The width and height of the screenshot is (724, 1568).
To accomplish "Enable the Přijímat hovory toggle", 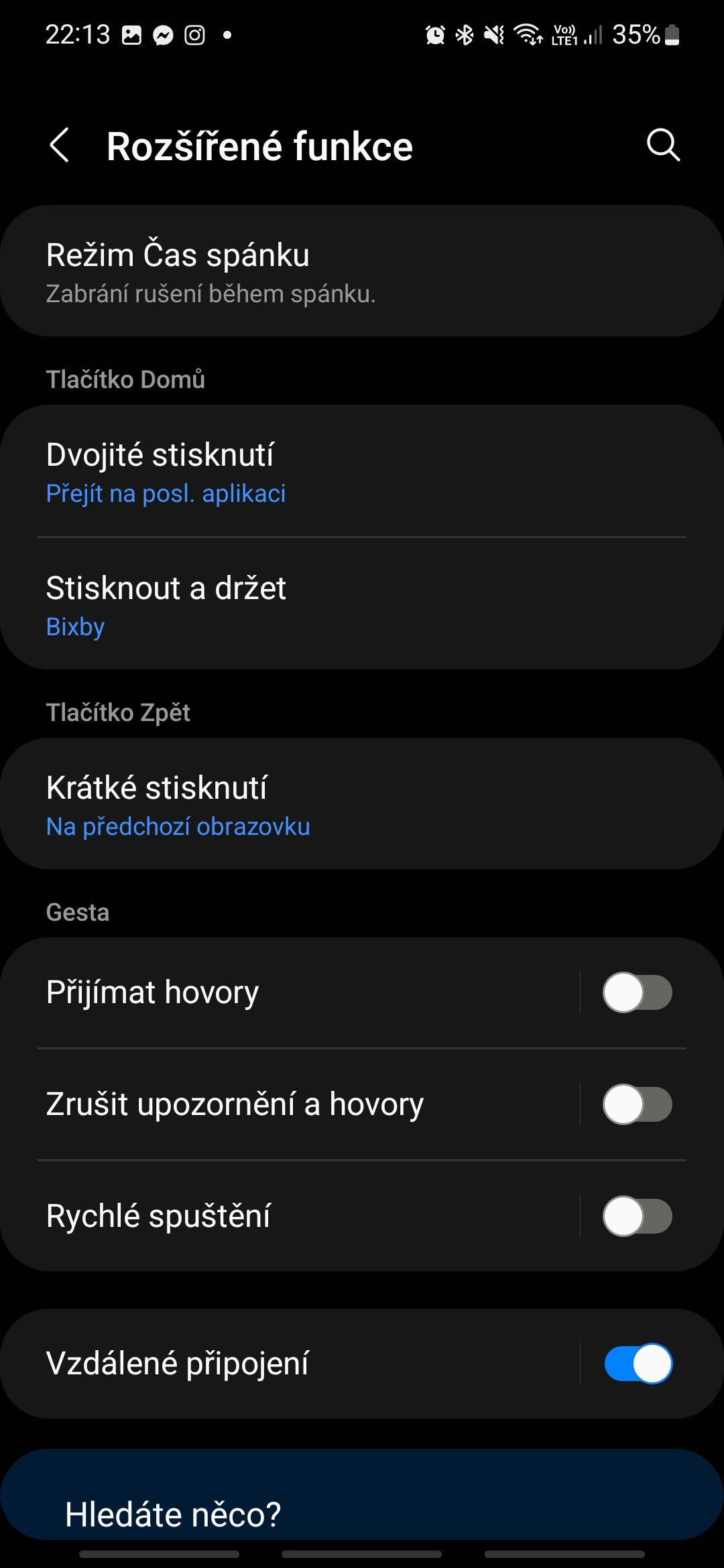I will click(637, 992).
